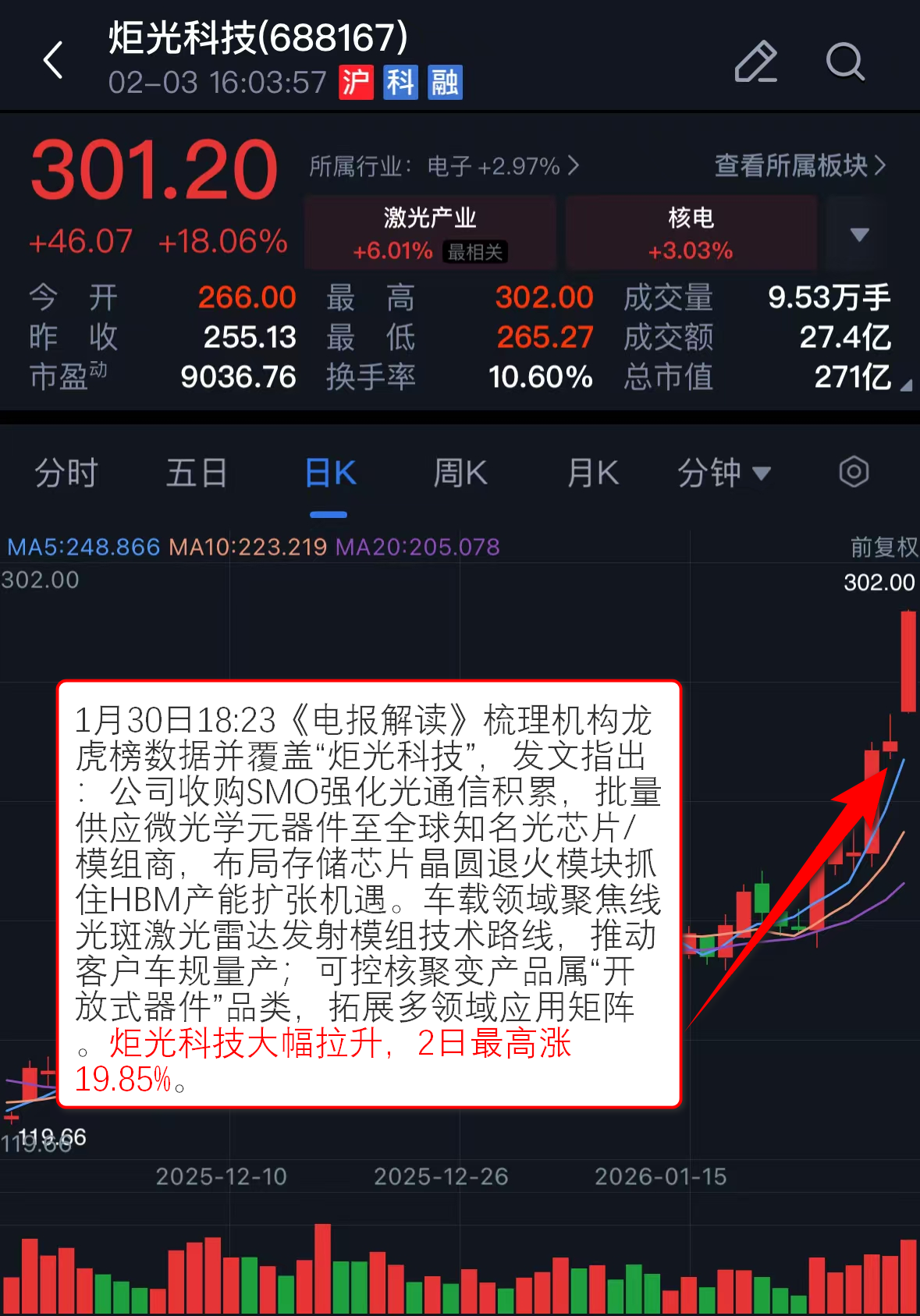920x1316 pixels.
Task: Go back using the top-left arrow
Action: [53, 60]
